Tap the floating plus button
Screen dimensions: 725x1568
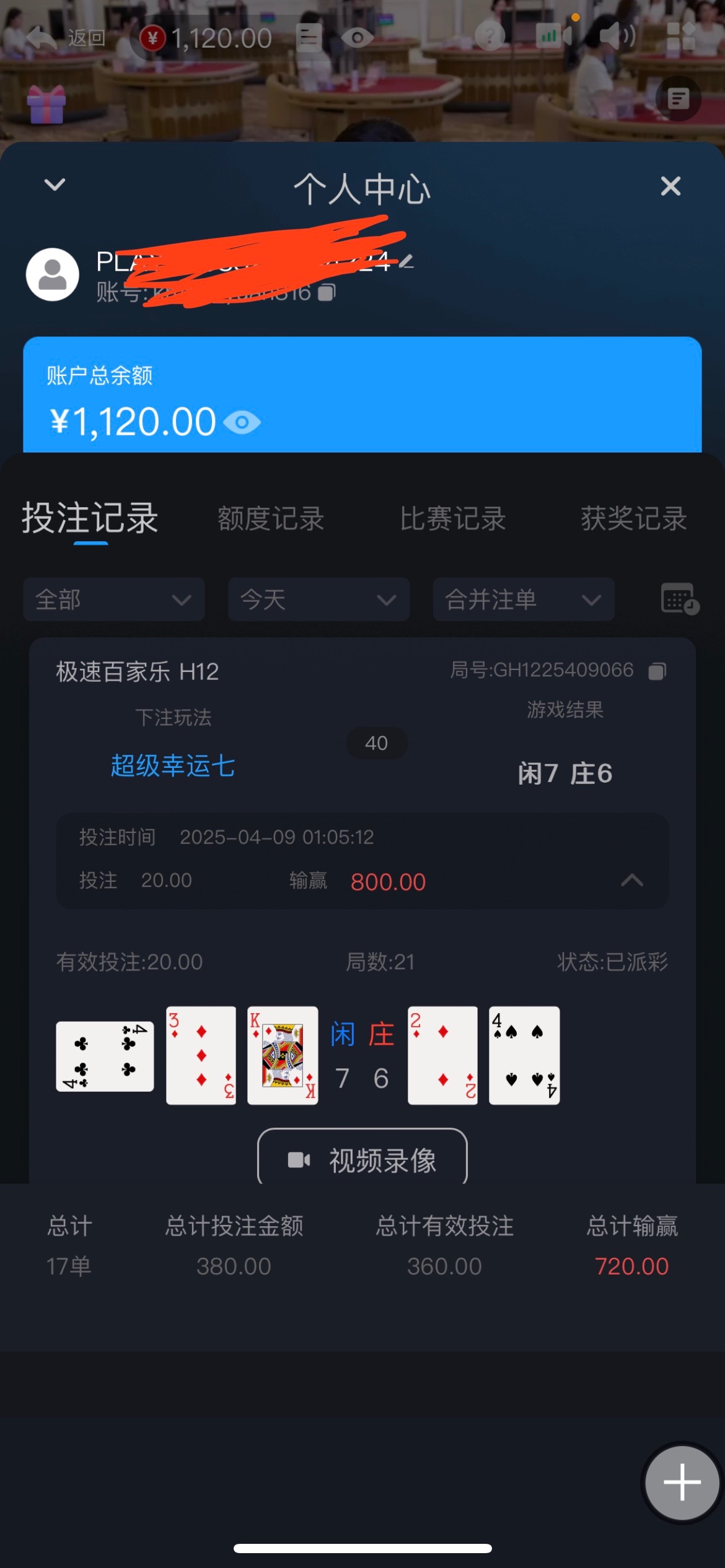682,1483
